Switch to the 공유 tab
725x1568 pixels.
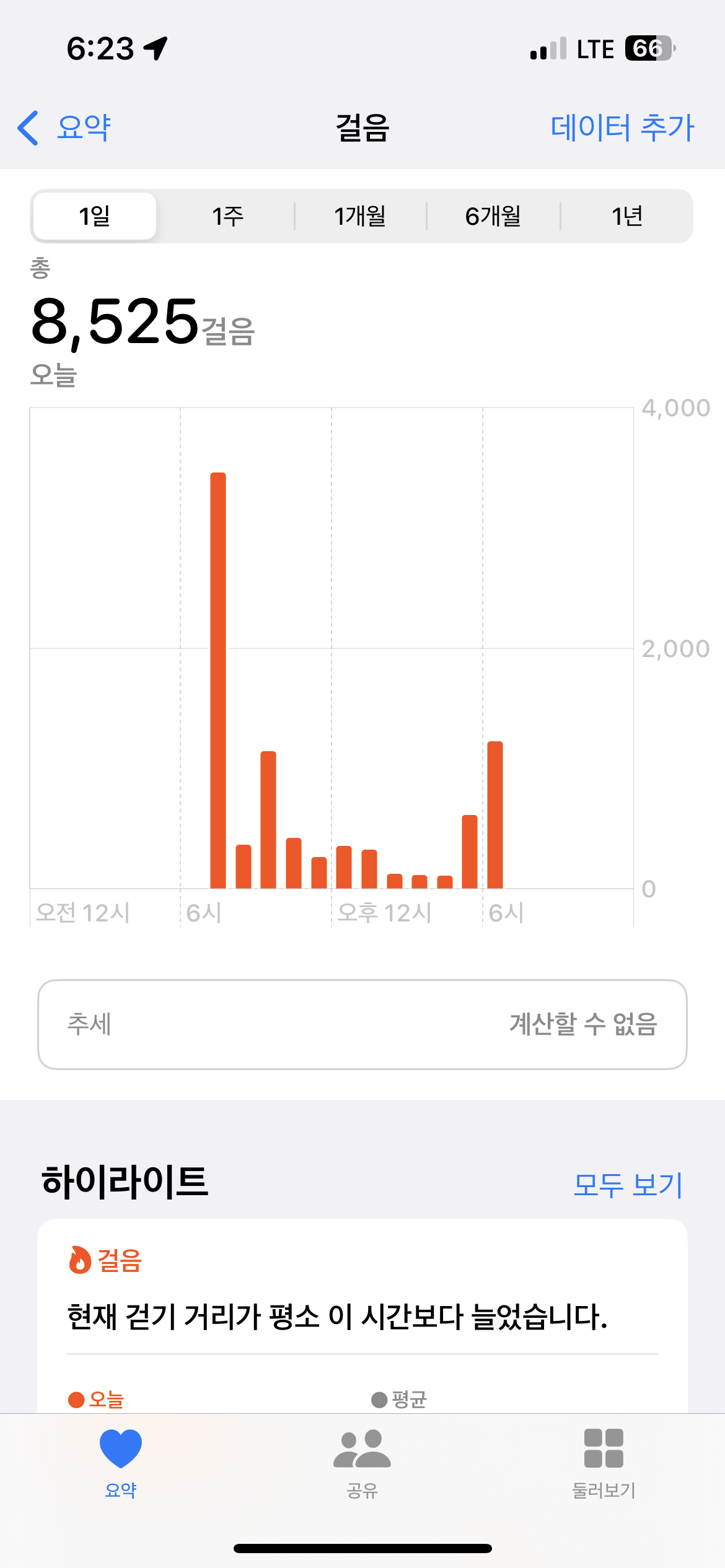362,1463
